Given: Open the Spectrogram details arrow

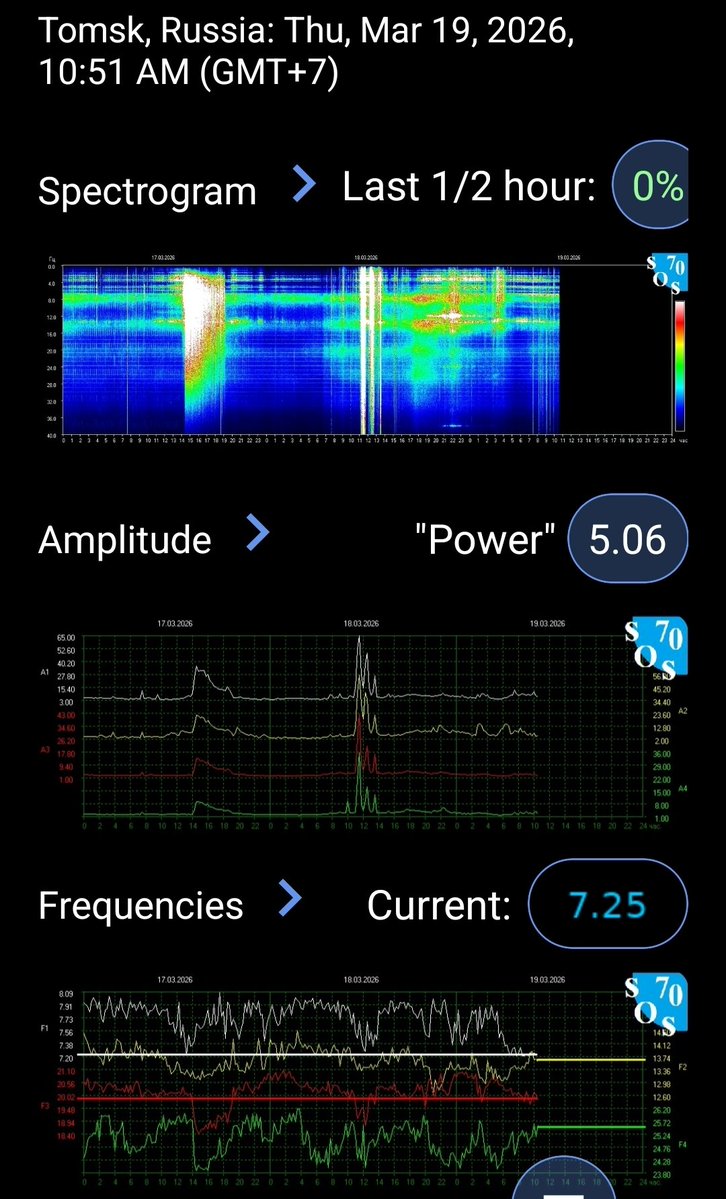Looking at the screenshot, I should [302, 185].
